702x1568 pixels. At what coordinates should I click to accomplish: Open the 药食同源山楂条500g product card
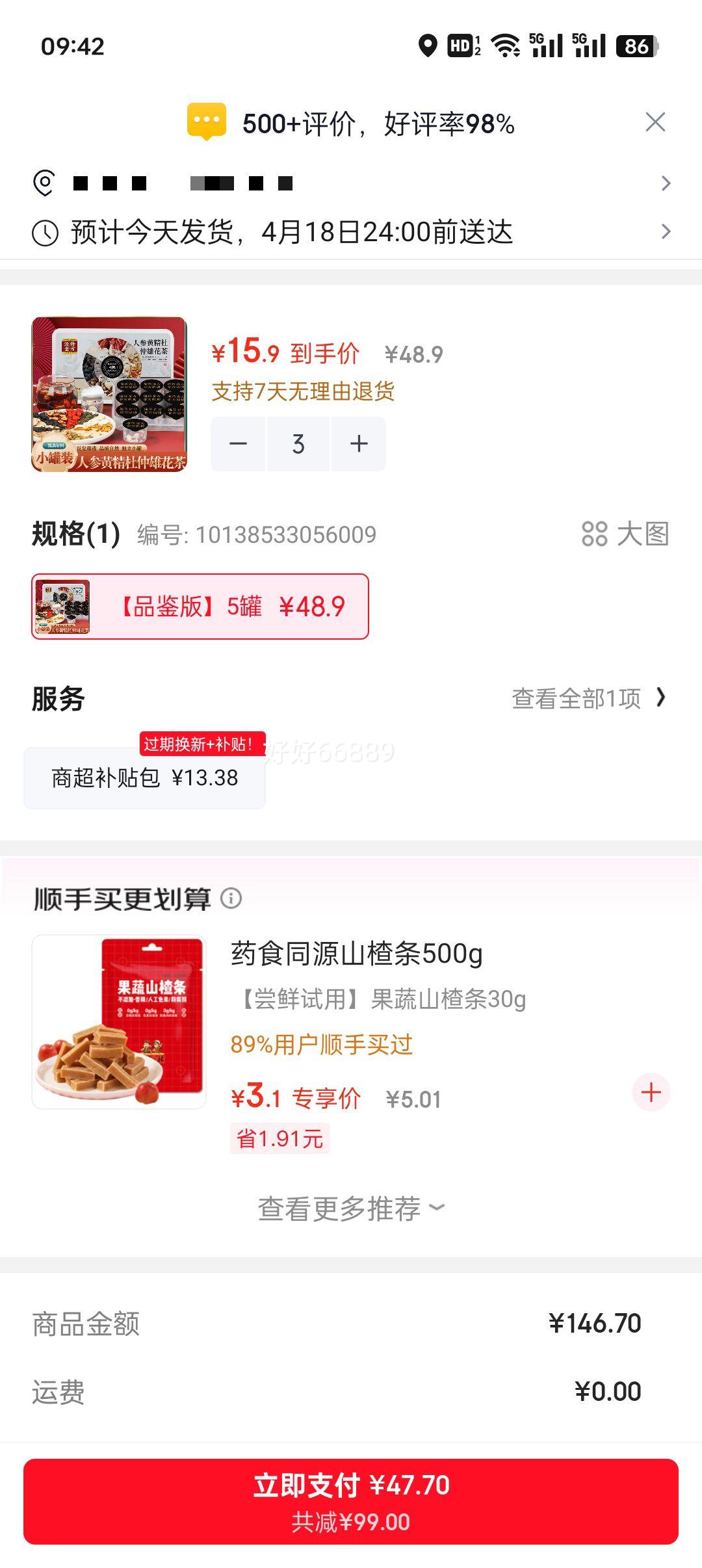356,954
